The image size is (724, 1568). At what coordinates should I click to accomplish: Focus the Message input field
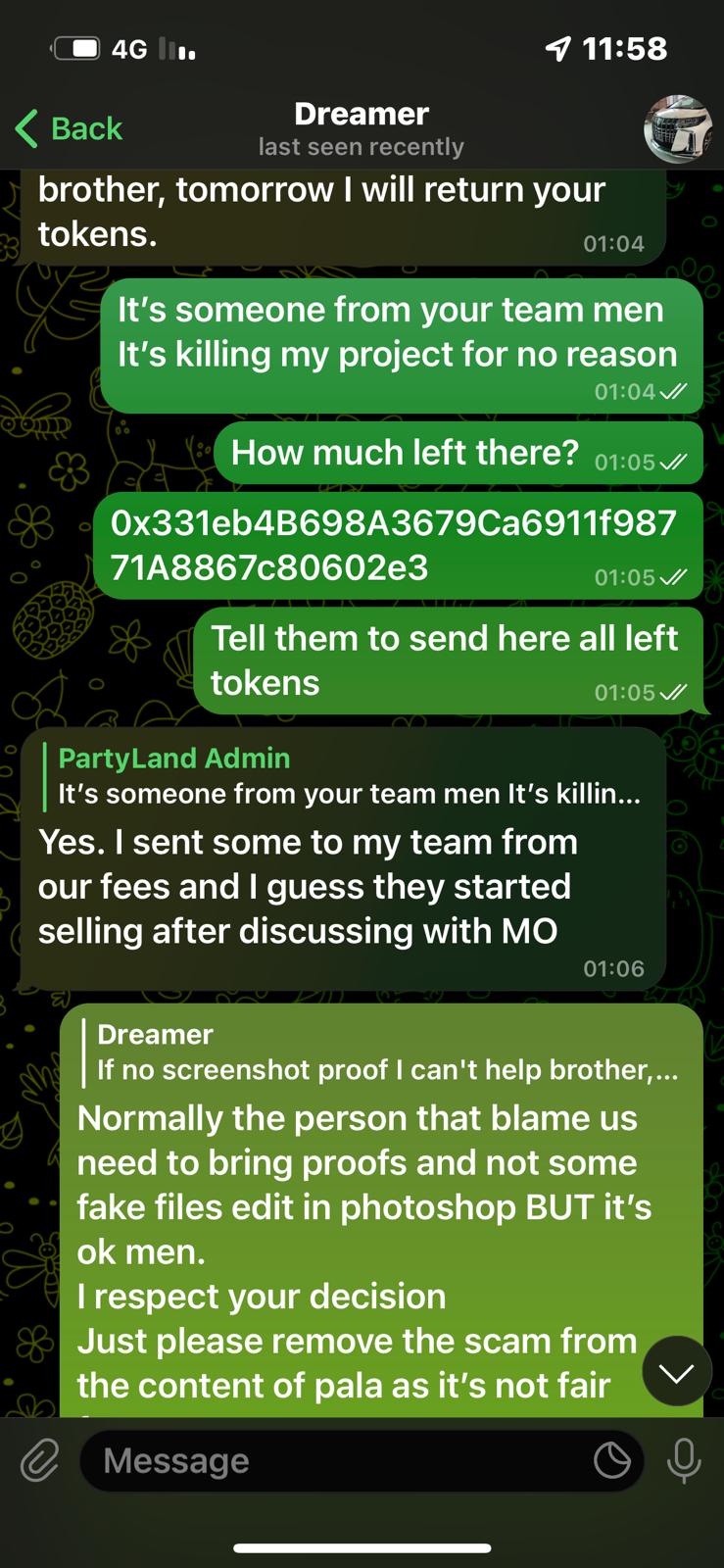(x=333, y=1461)
